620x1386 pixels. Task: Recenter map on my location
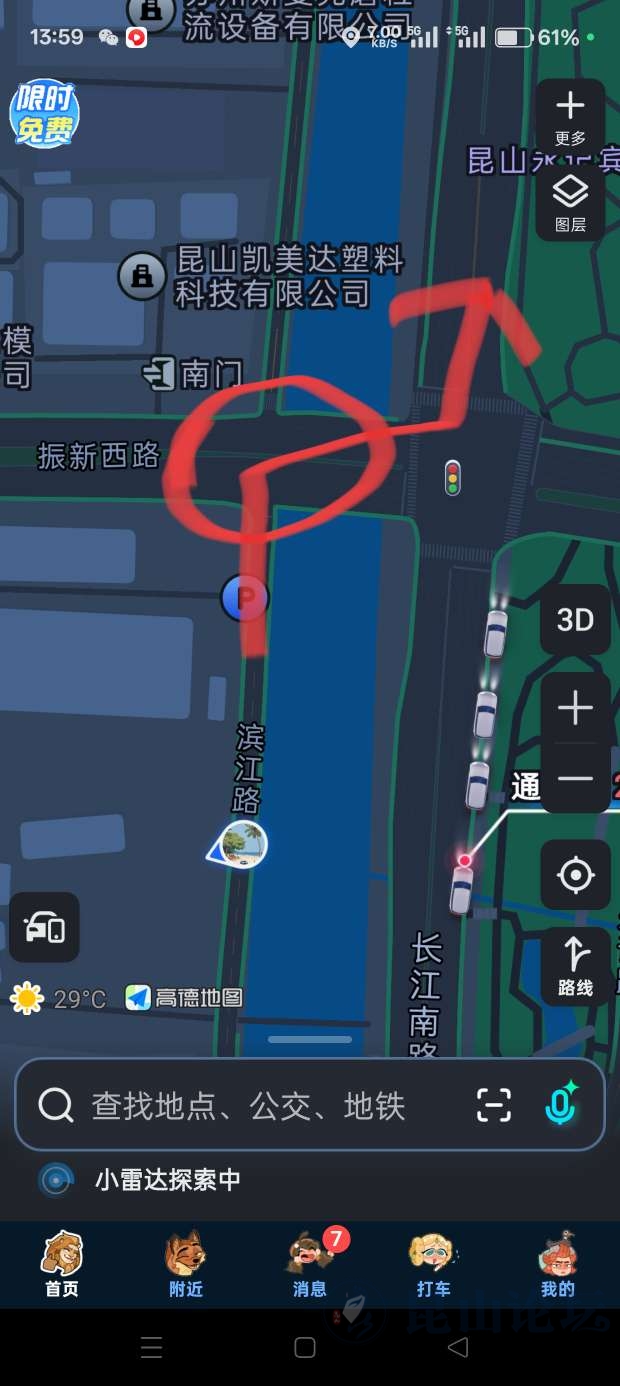576,875
